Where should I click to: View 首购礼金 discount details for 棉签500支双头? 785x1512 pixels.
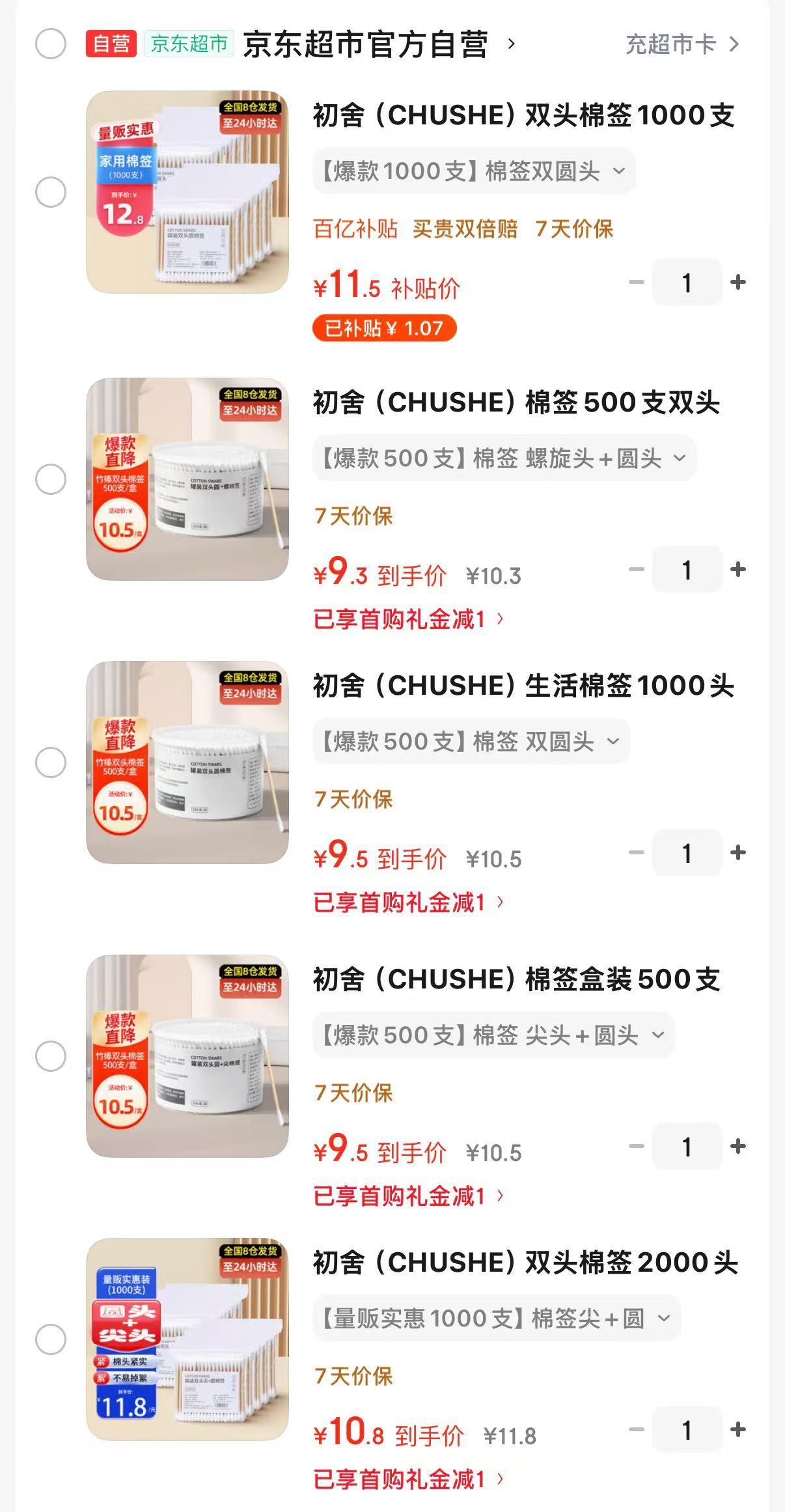409,619
